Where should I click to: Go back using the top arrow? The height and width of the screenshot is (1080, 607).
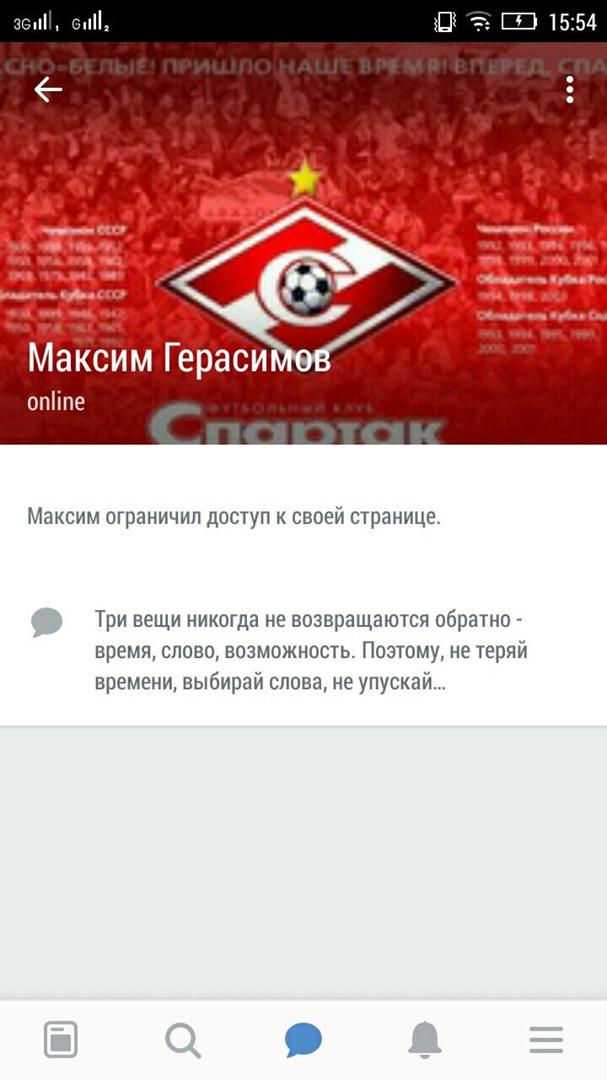48,90
